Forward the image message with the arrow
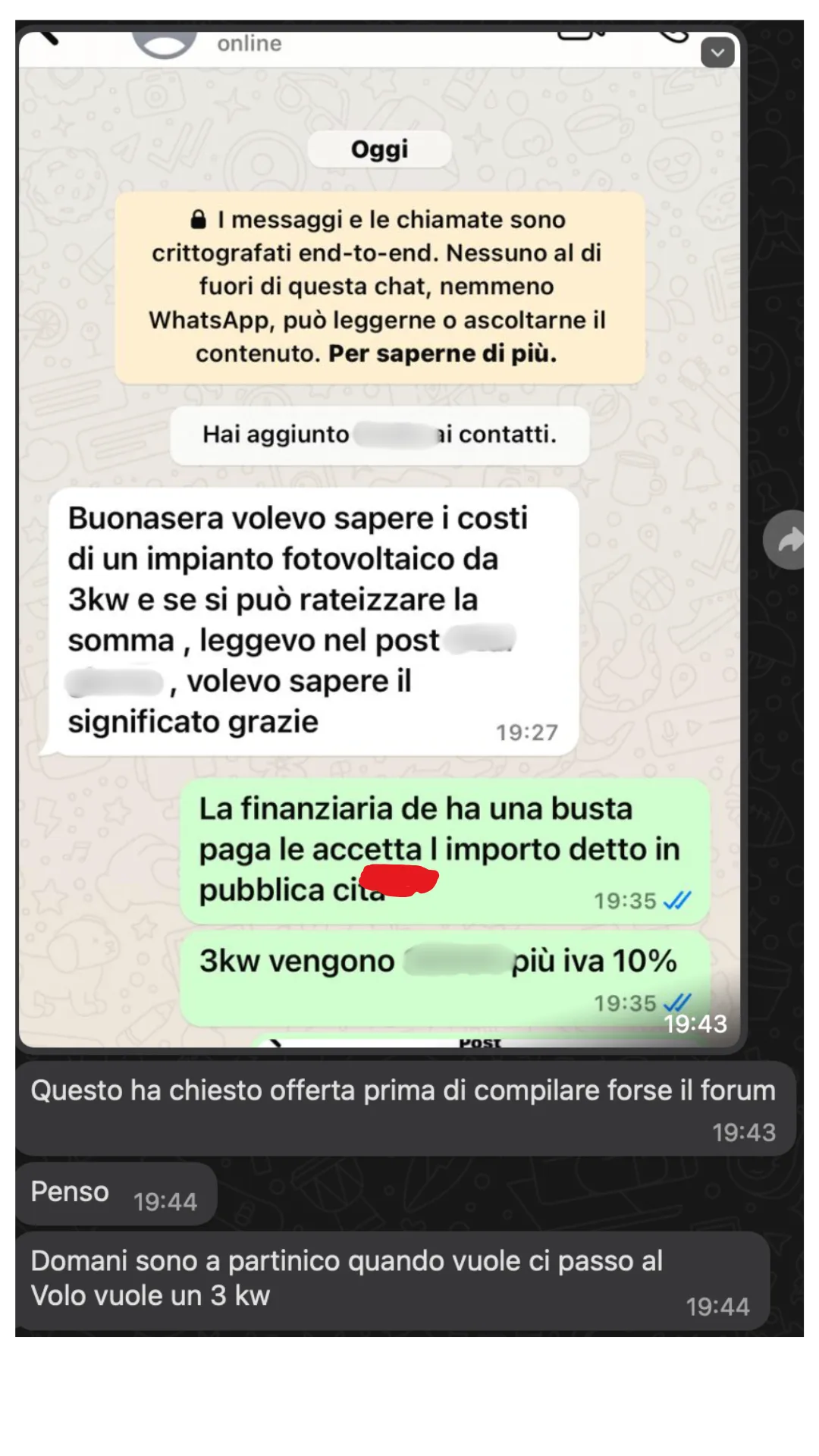The image size is (819, 1456). click(x=789, y=540)
